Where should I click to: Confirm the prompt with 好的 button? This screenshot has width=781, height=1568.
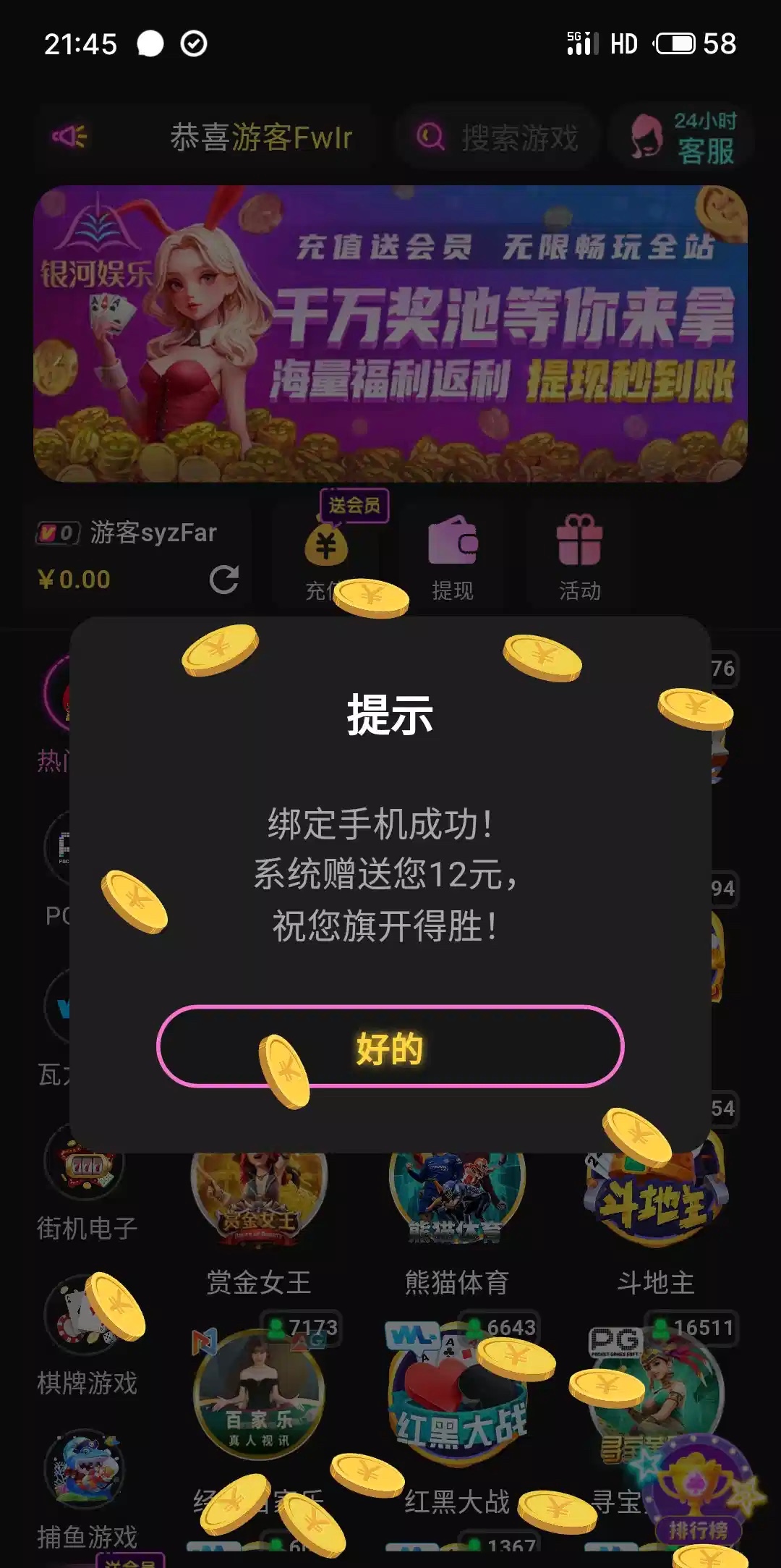tap(390, 1046)
